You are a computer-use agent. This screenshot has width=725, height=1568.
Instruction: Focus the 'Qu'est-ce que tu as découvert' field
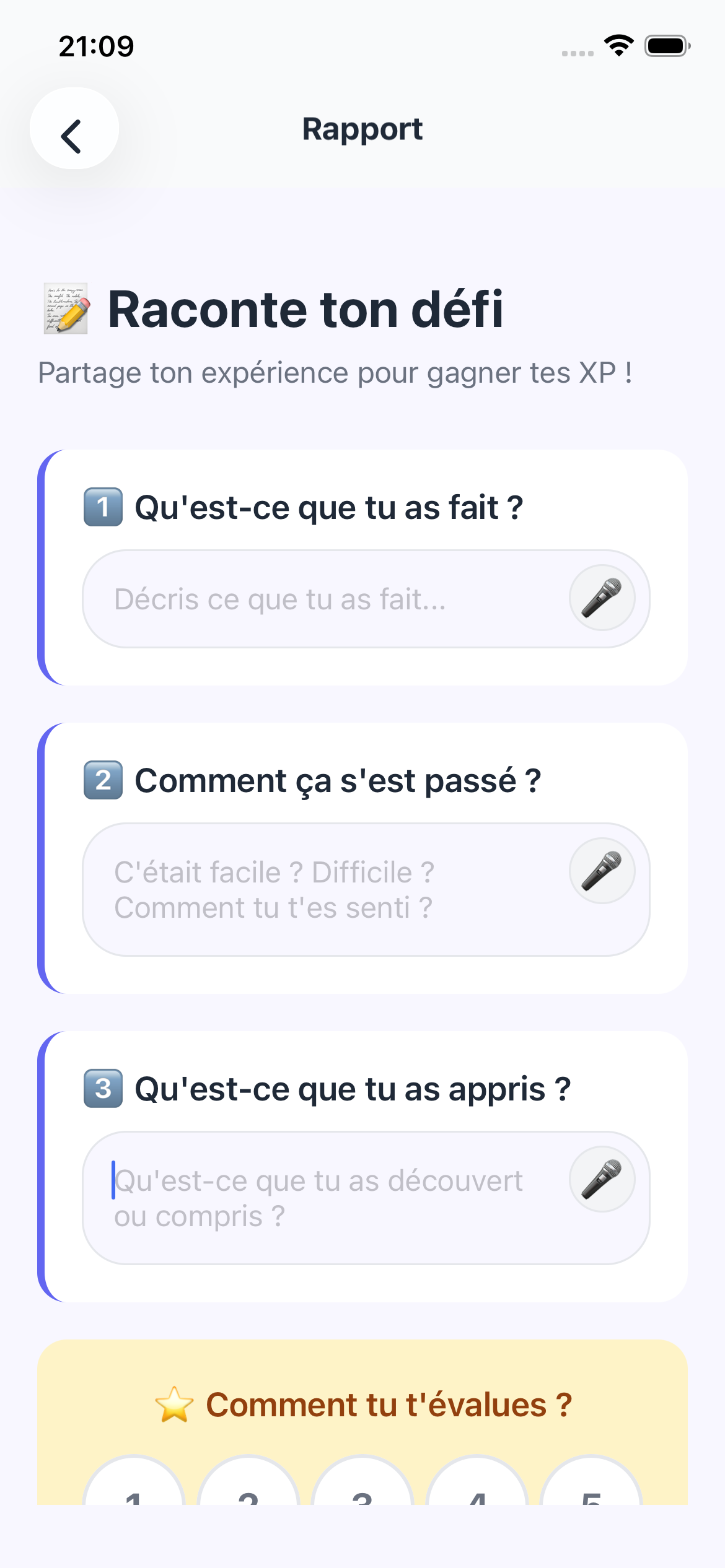point(322,1198)
